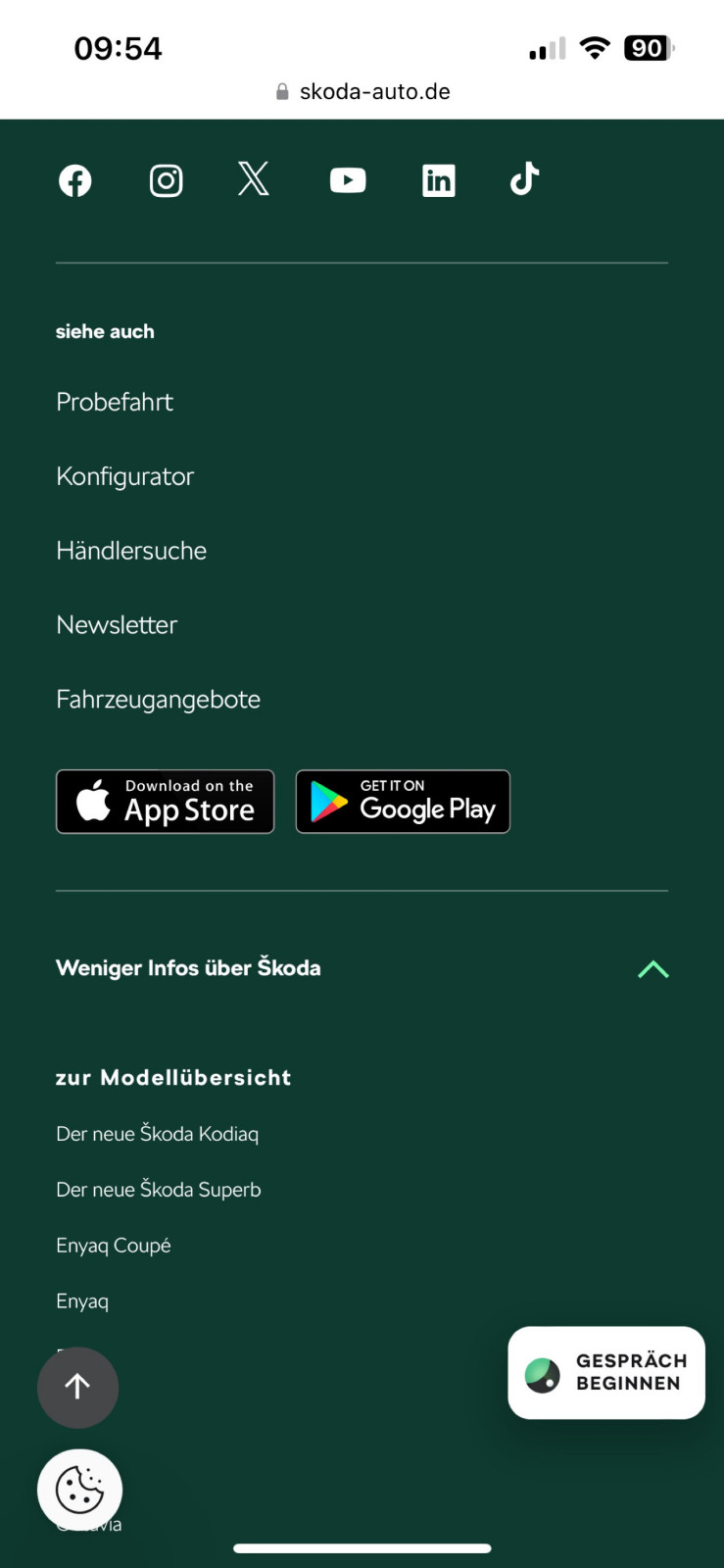Viewport: 724px width, 1568px height.
Task: Start chat via Gespräch beginnen
Action: point(606,1372)
